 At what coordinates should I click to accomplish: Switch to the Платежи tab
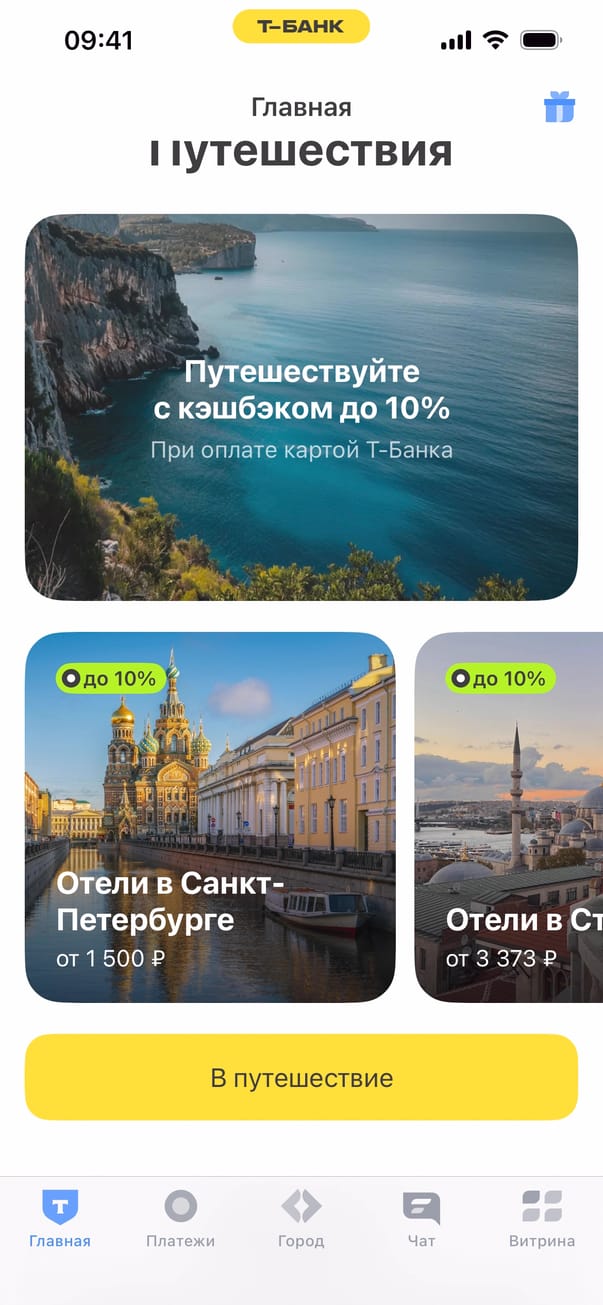(180, 1218)
